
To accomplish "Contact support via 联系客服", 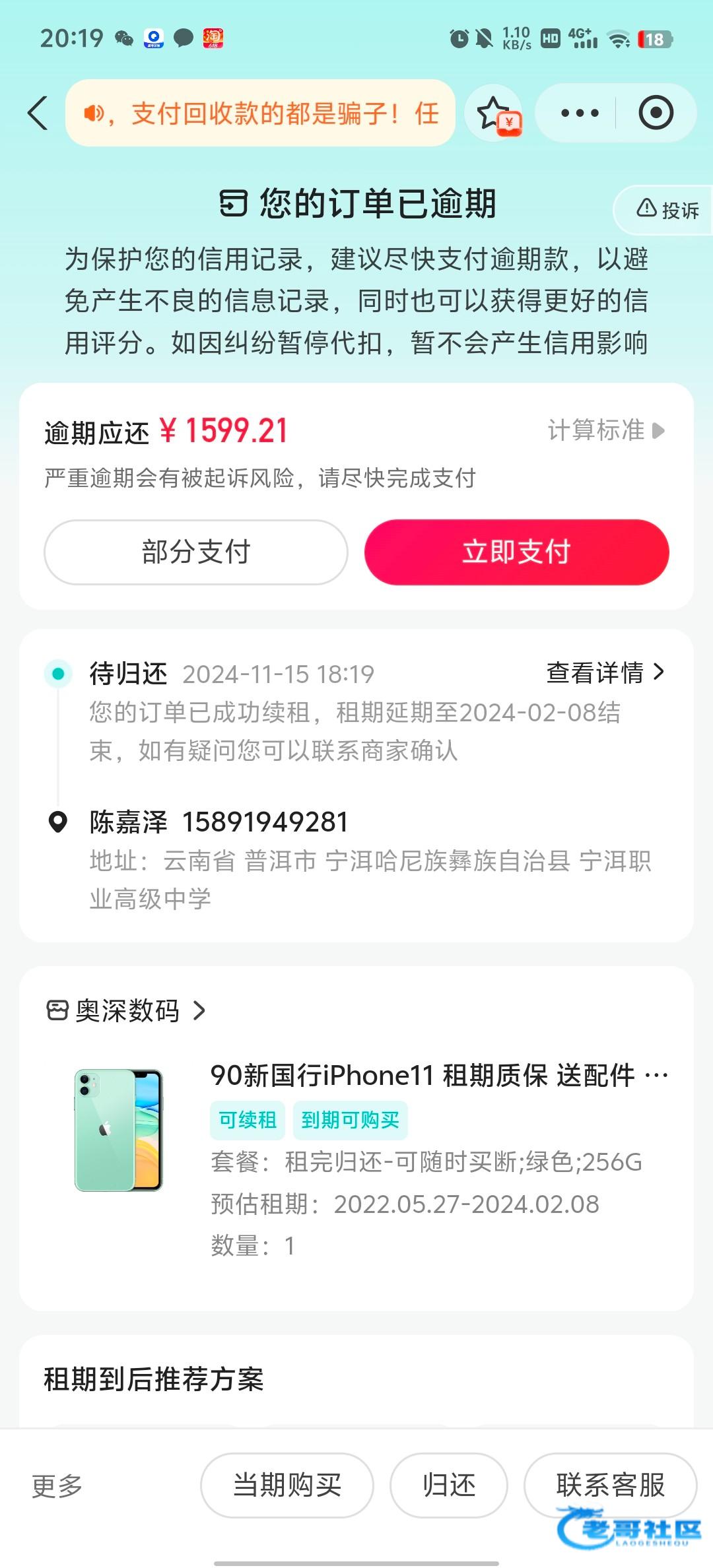I will [x=610, y=1485].
